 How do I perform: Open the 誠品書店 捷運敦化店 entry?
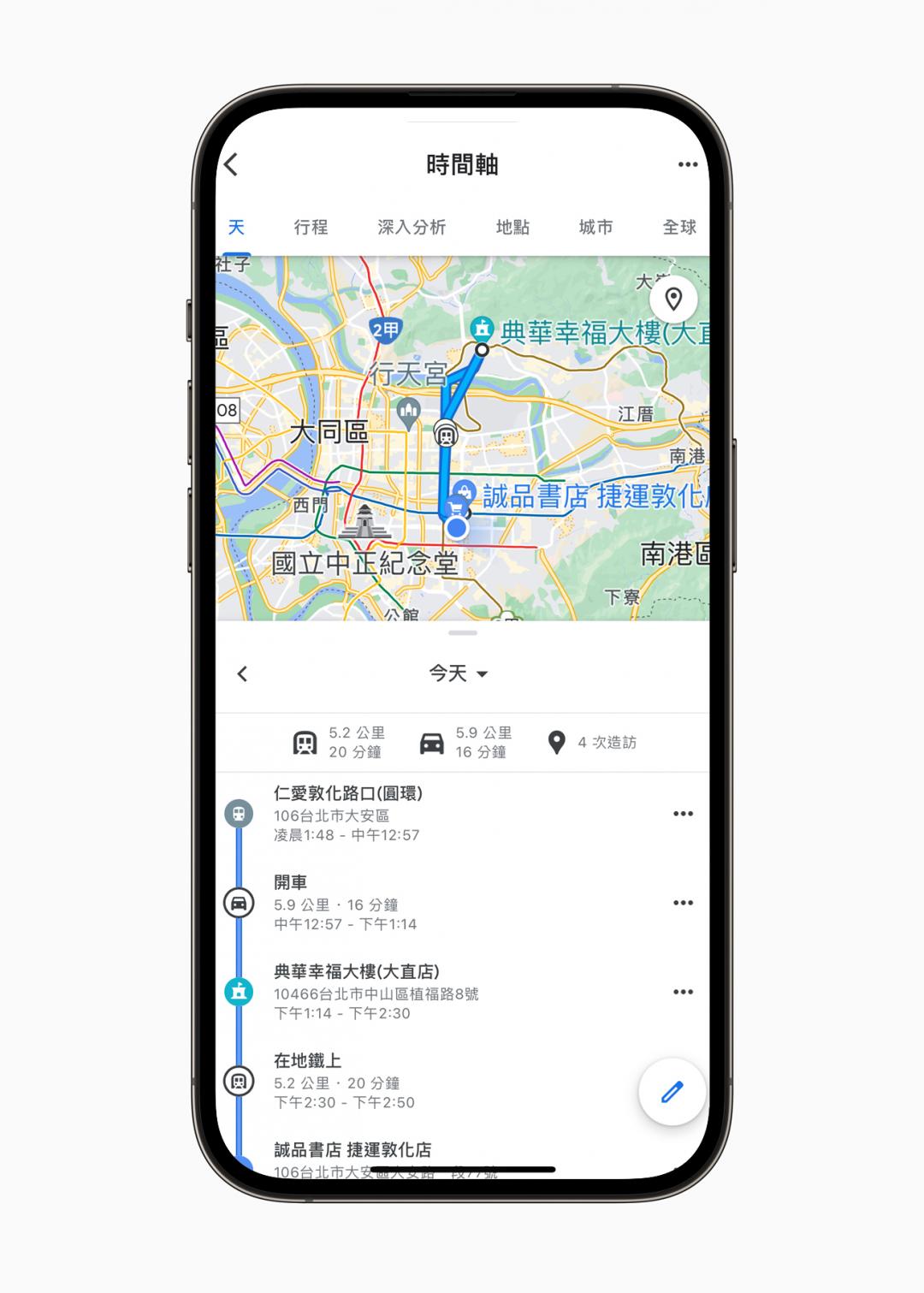352,1150
